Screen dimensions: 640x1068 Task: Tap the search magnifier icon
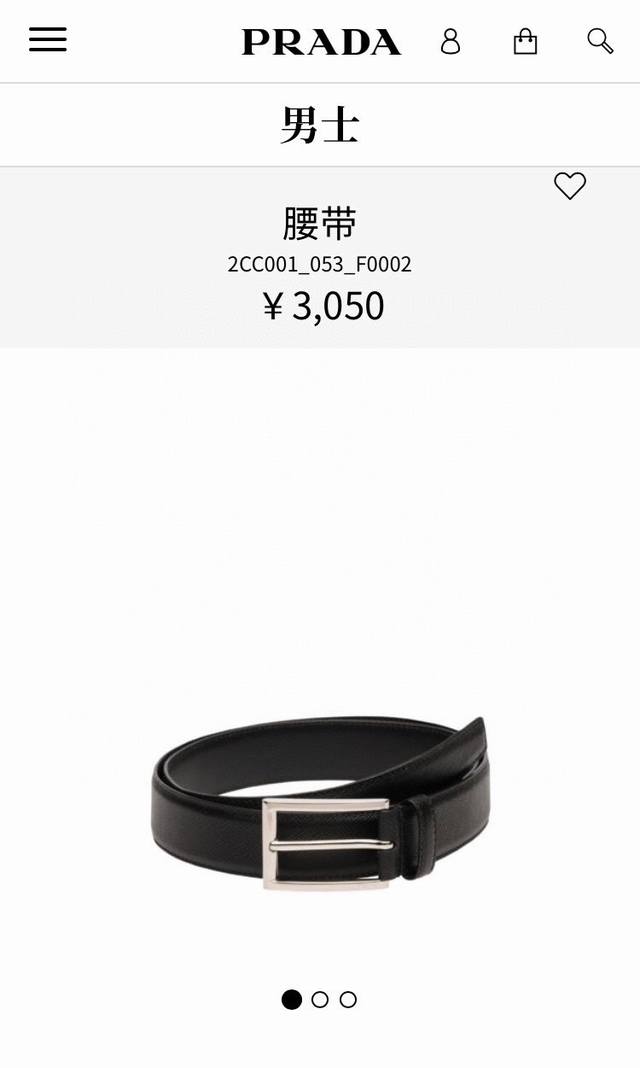click(x=600, y=41)
